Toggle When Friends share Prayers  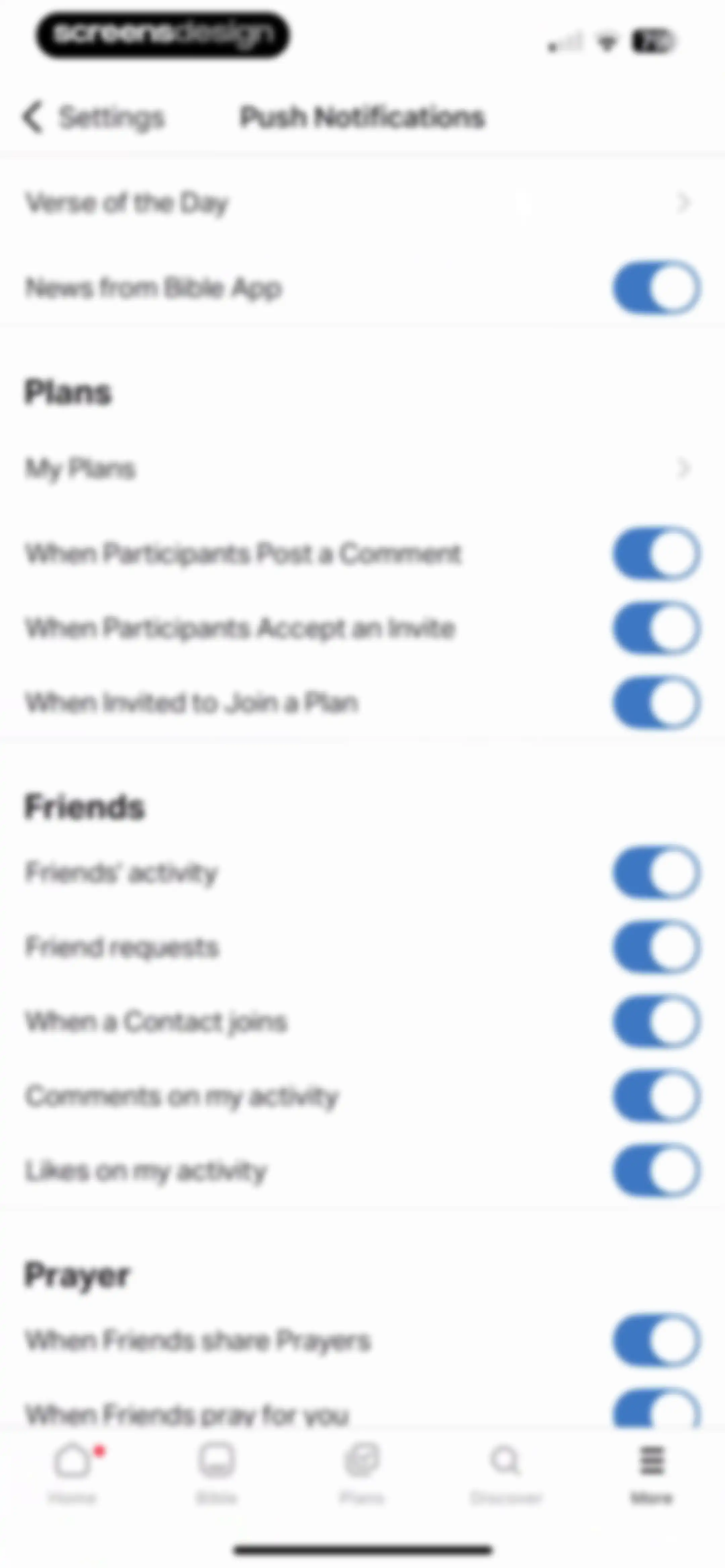[656, 1340]
